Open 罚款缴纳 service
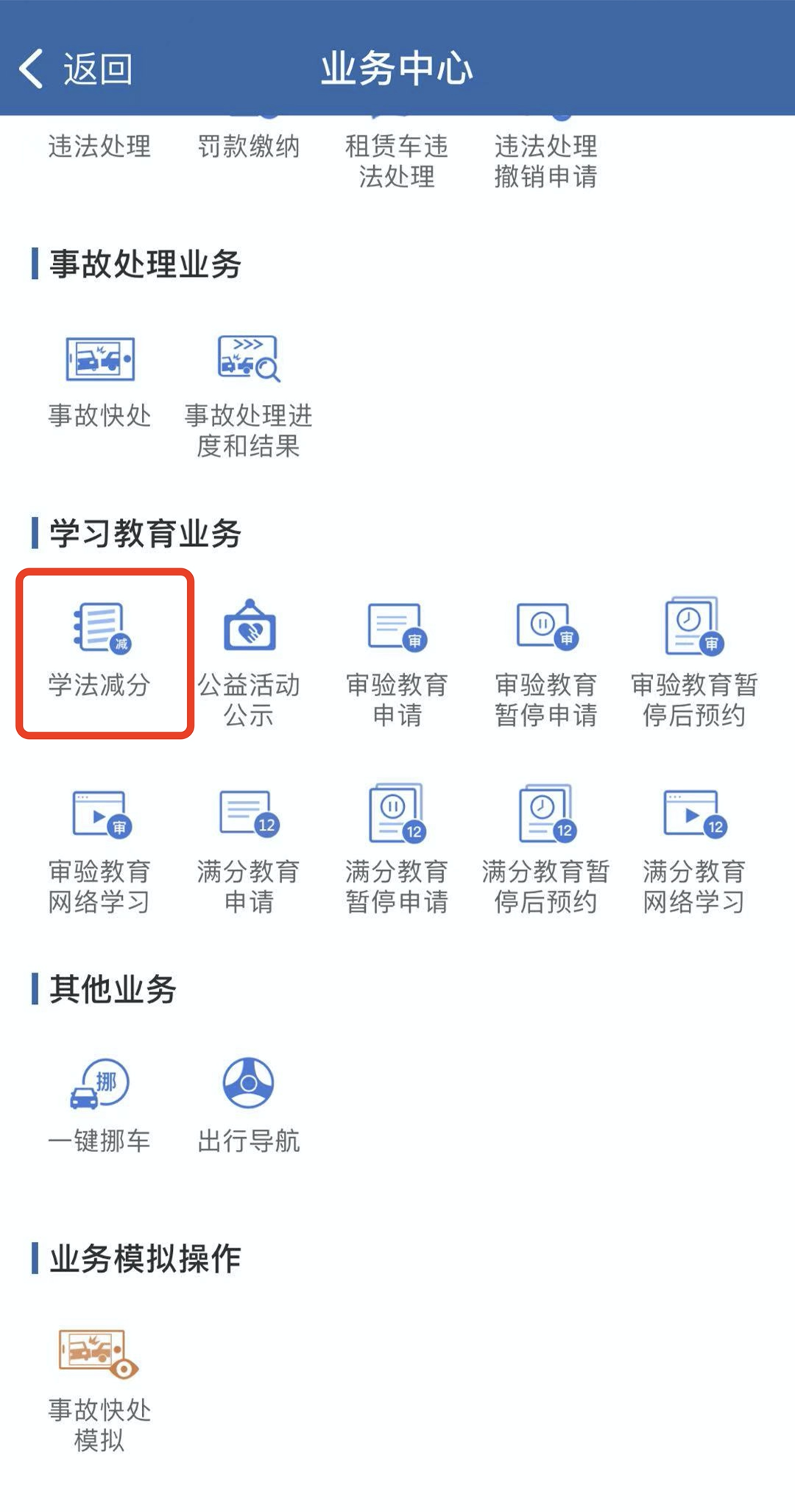This screenshot has width=795, height=1512. point(249,146)
